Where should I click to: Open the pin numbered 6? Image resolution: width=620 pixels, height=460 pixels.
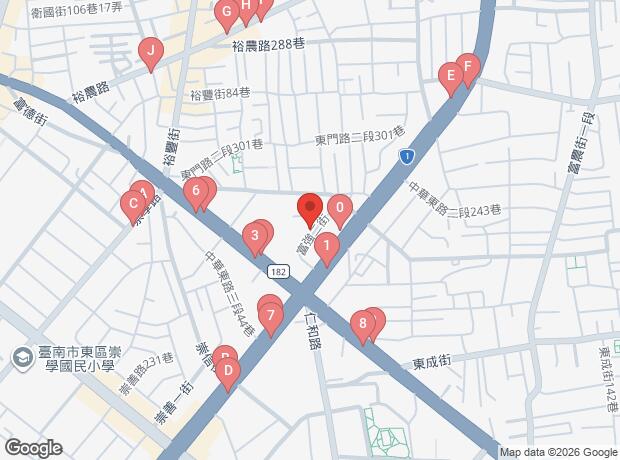[x=196, y=195]
